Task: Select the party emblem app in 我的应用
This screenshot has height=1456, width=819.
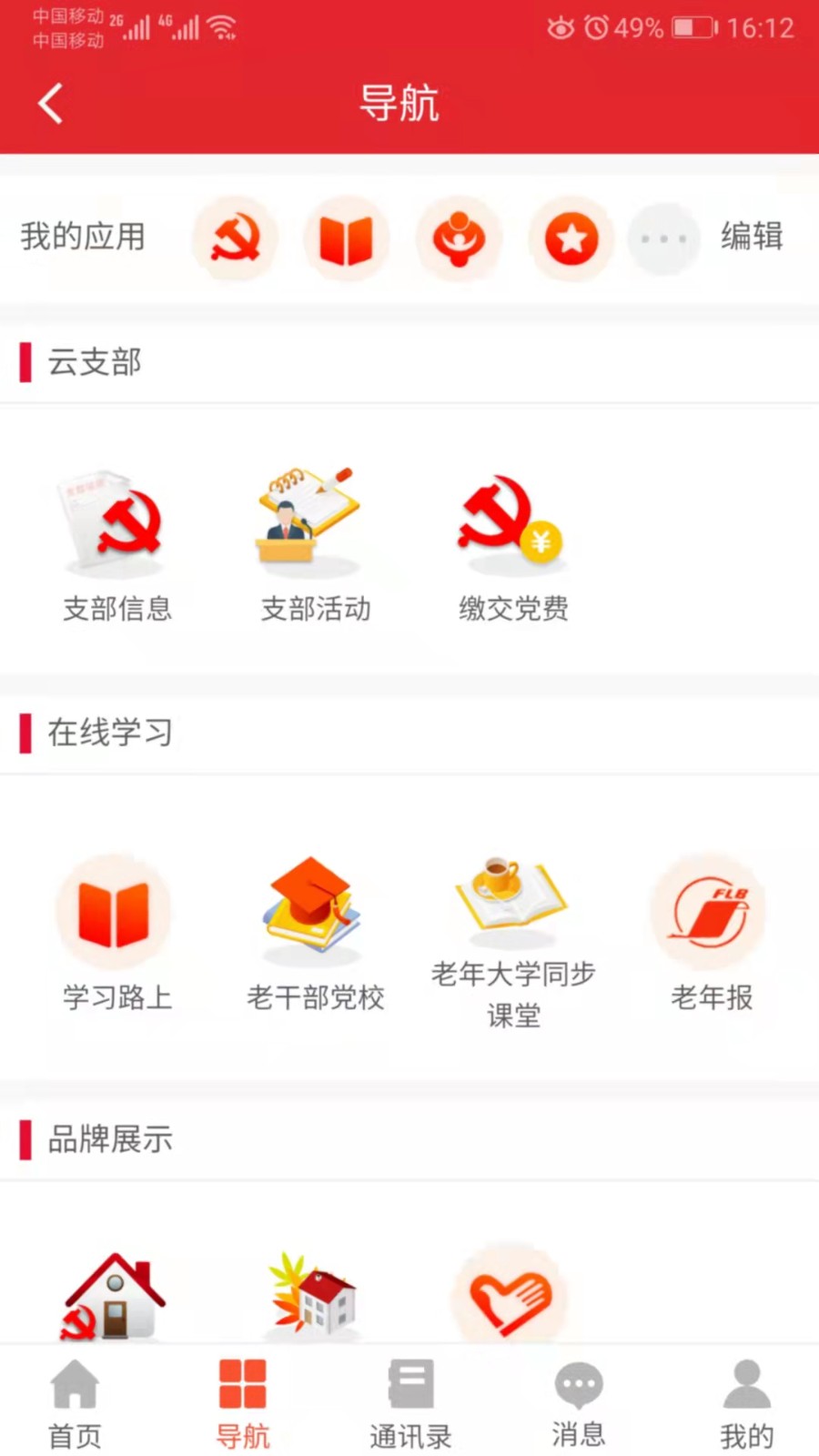Action: click(x=234, y=238)
